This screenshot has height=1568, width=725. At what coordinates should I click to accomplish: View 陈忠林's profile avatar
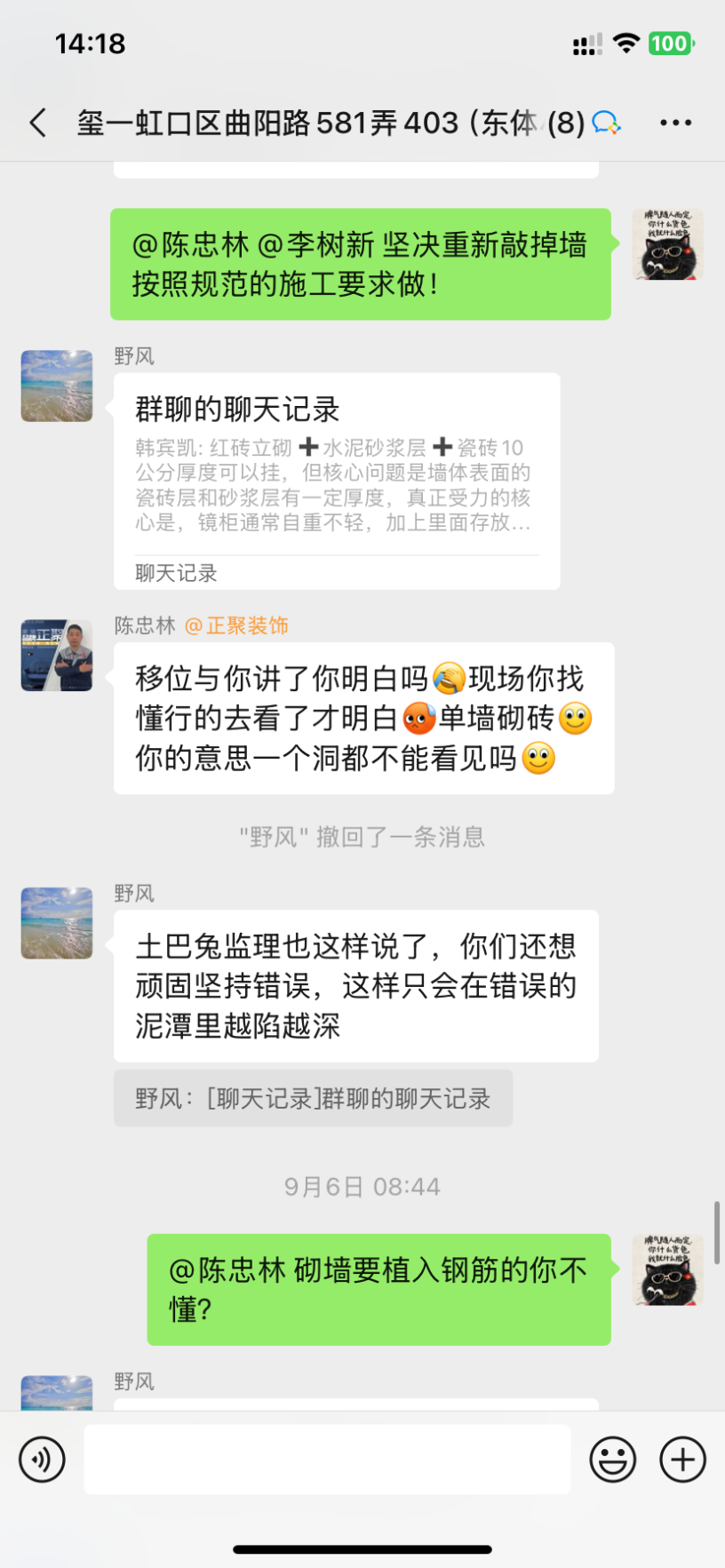click(x=57, y=656)
